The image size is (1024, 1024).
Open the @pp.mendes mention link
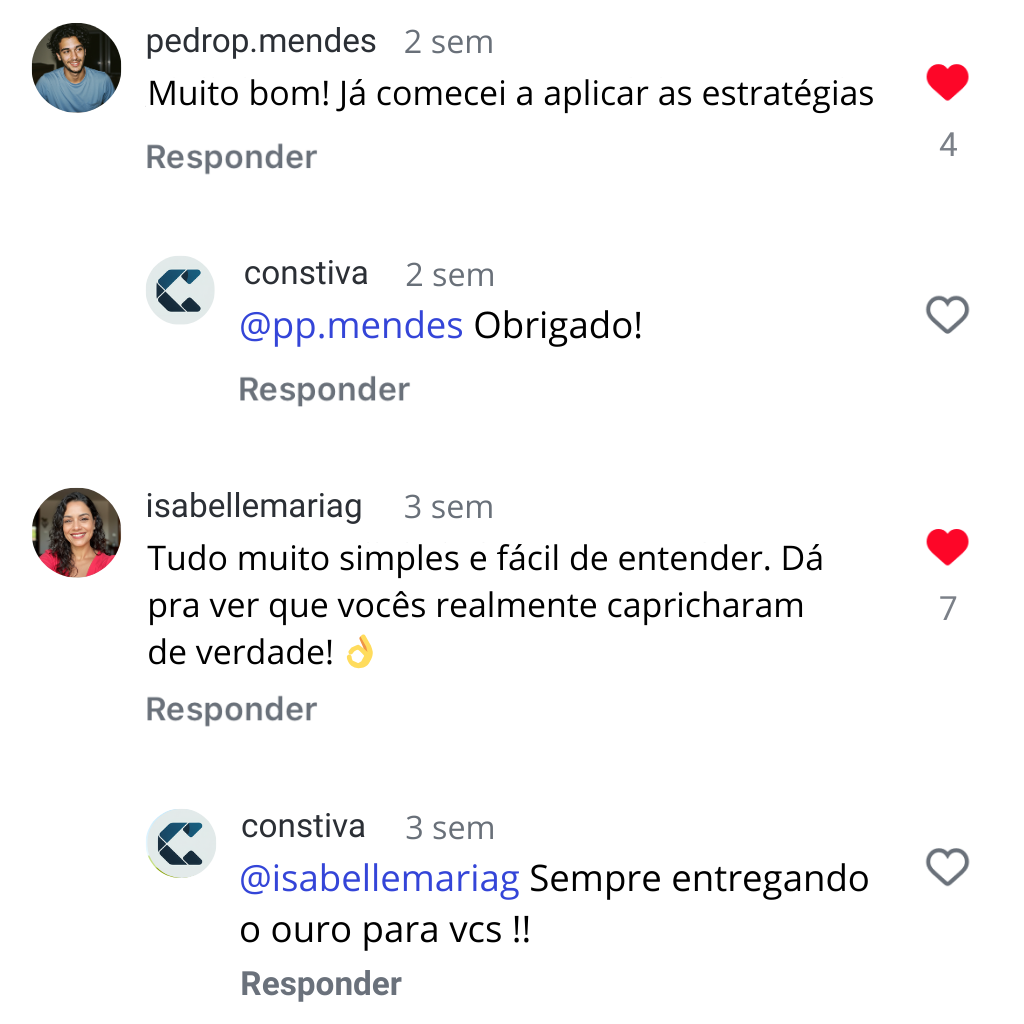tap(351, 326)
